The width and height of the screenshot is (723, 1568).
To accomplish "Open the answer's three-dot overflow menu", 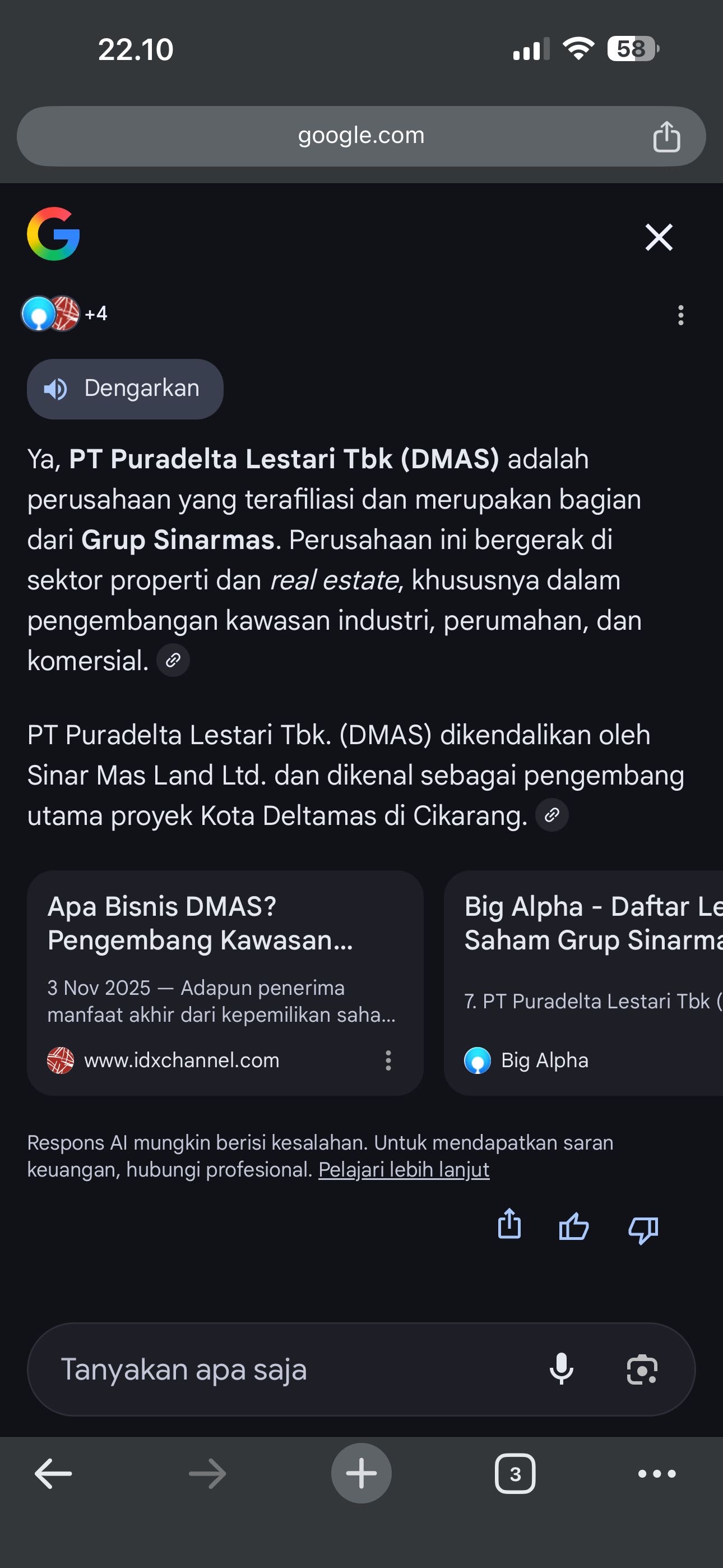I will click(680, 315).
